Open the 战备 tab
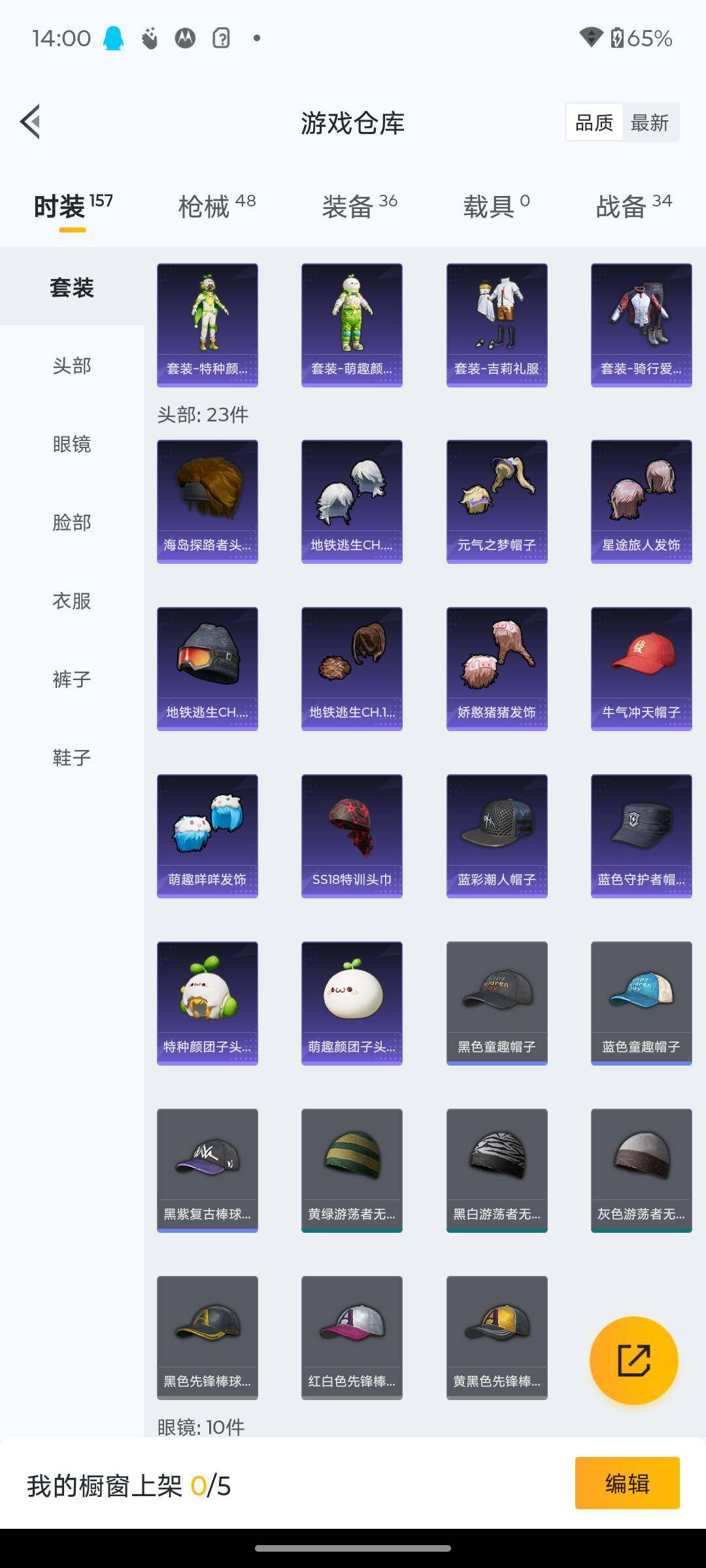The height and width of the screenshot is (1568, 706). click(633, 206)
